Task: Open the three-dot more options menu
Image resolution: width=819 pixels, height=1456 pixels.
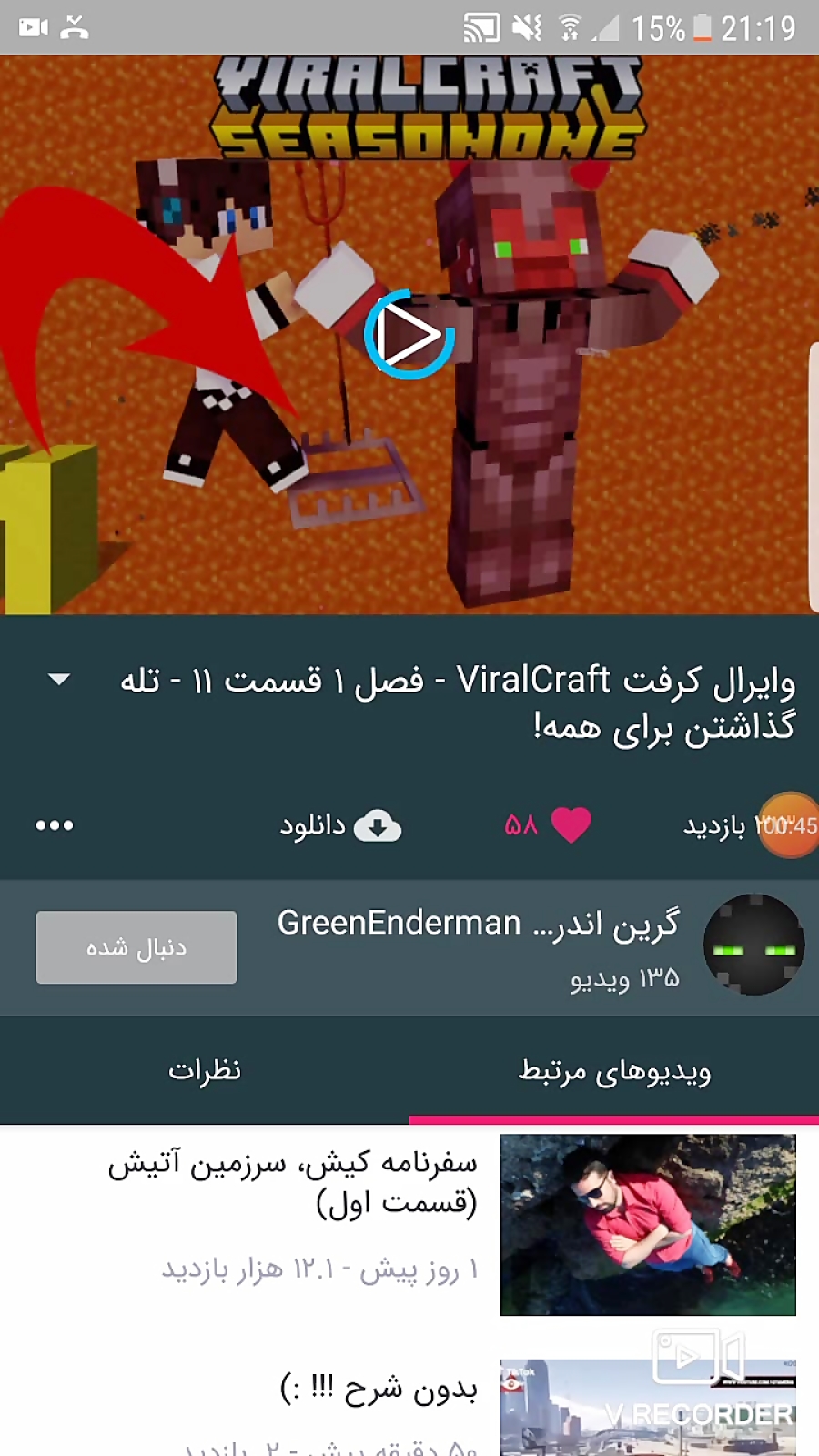Action: point(55,825)
